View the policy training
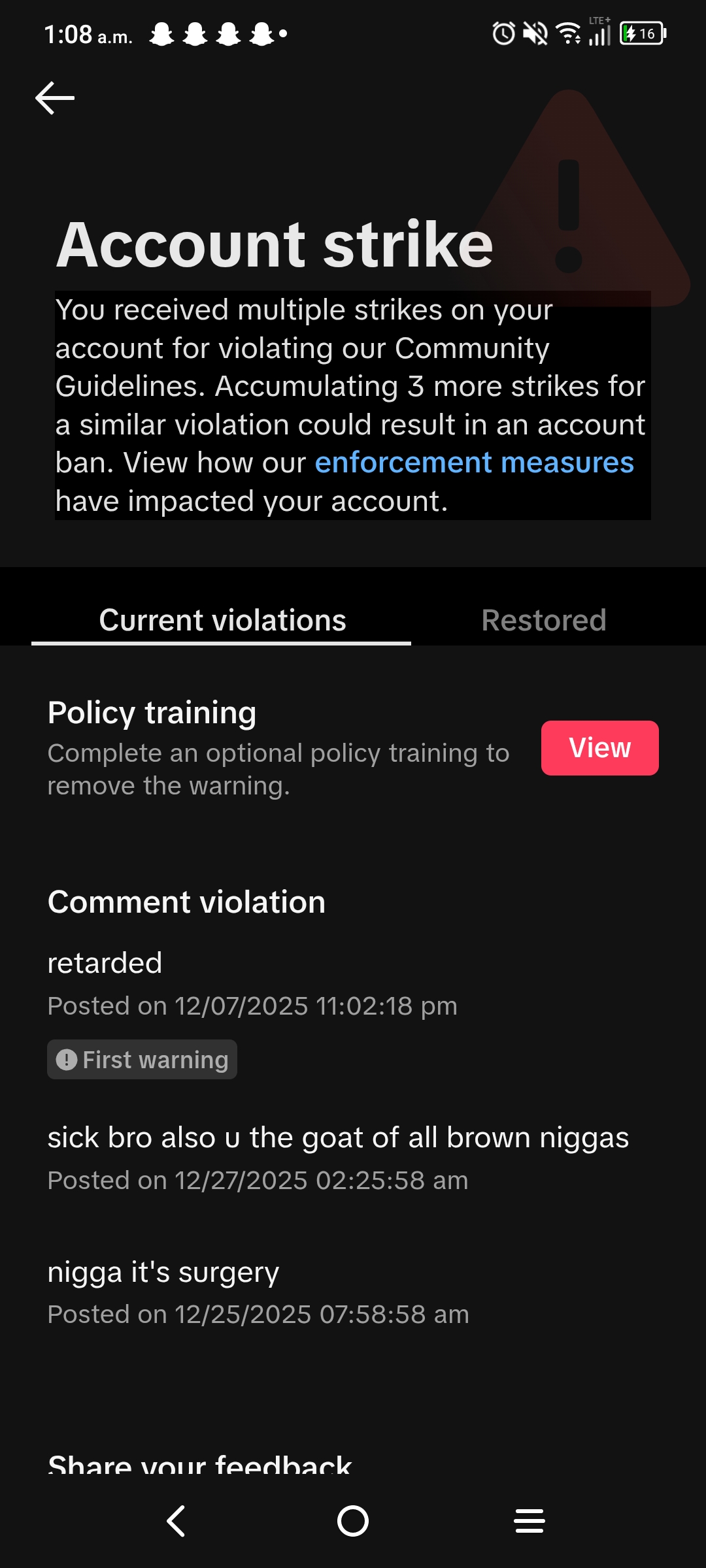The width and height of the screenshot is (706, 1568). coord(599,748)
